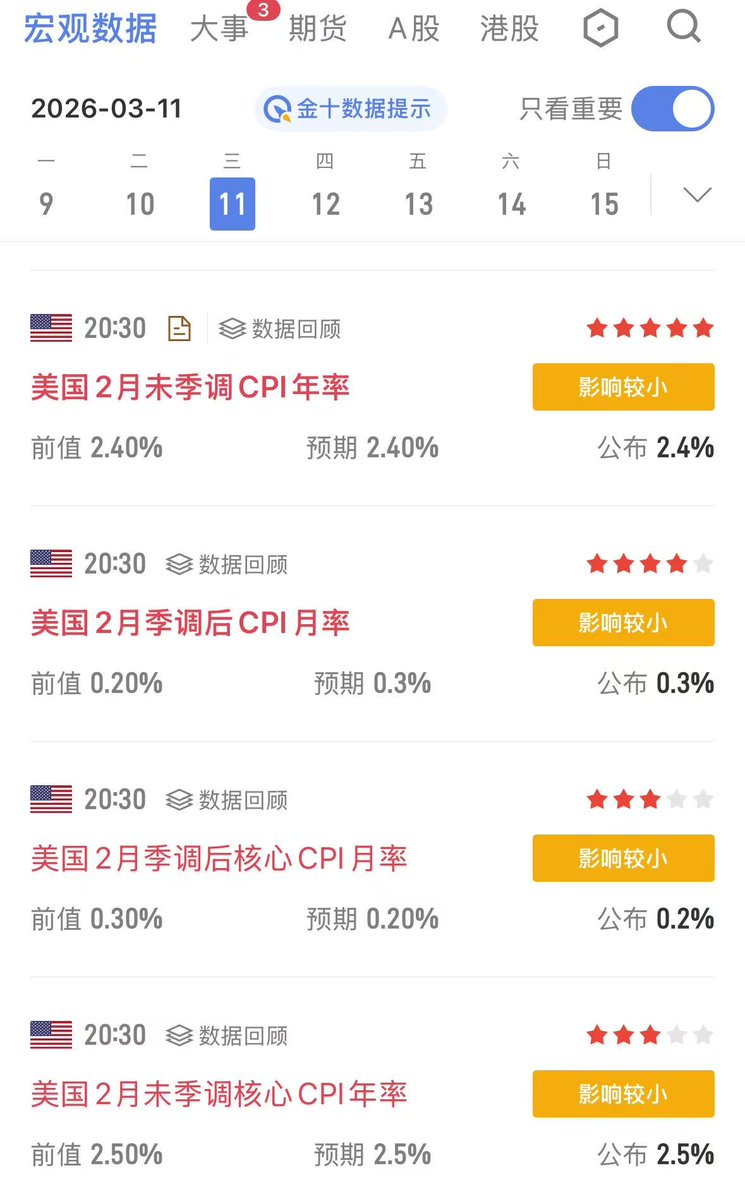
Task: Open the hexagon settings icon
Action: point(601,29)
